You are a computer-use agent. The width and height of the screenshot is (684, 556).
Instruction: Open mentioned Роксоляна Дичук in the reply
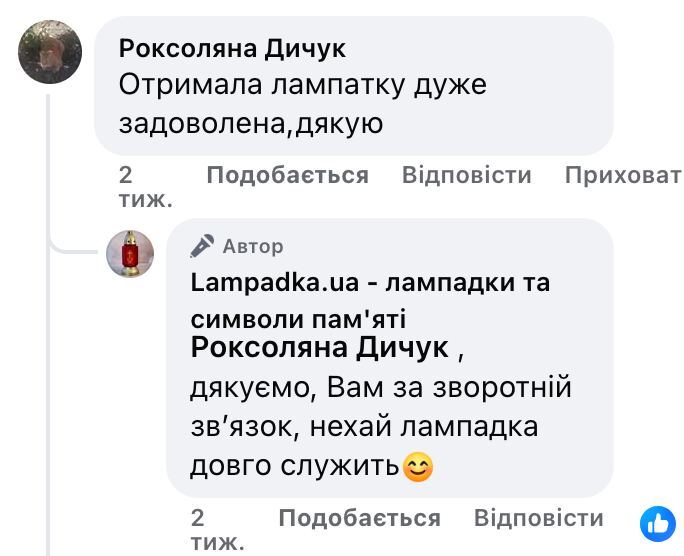(319, 348)
